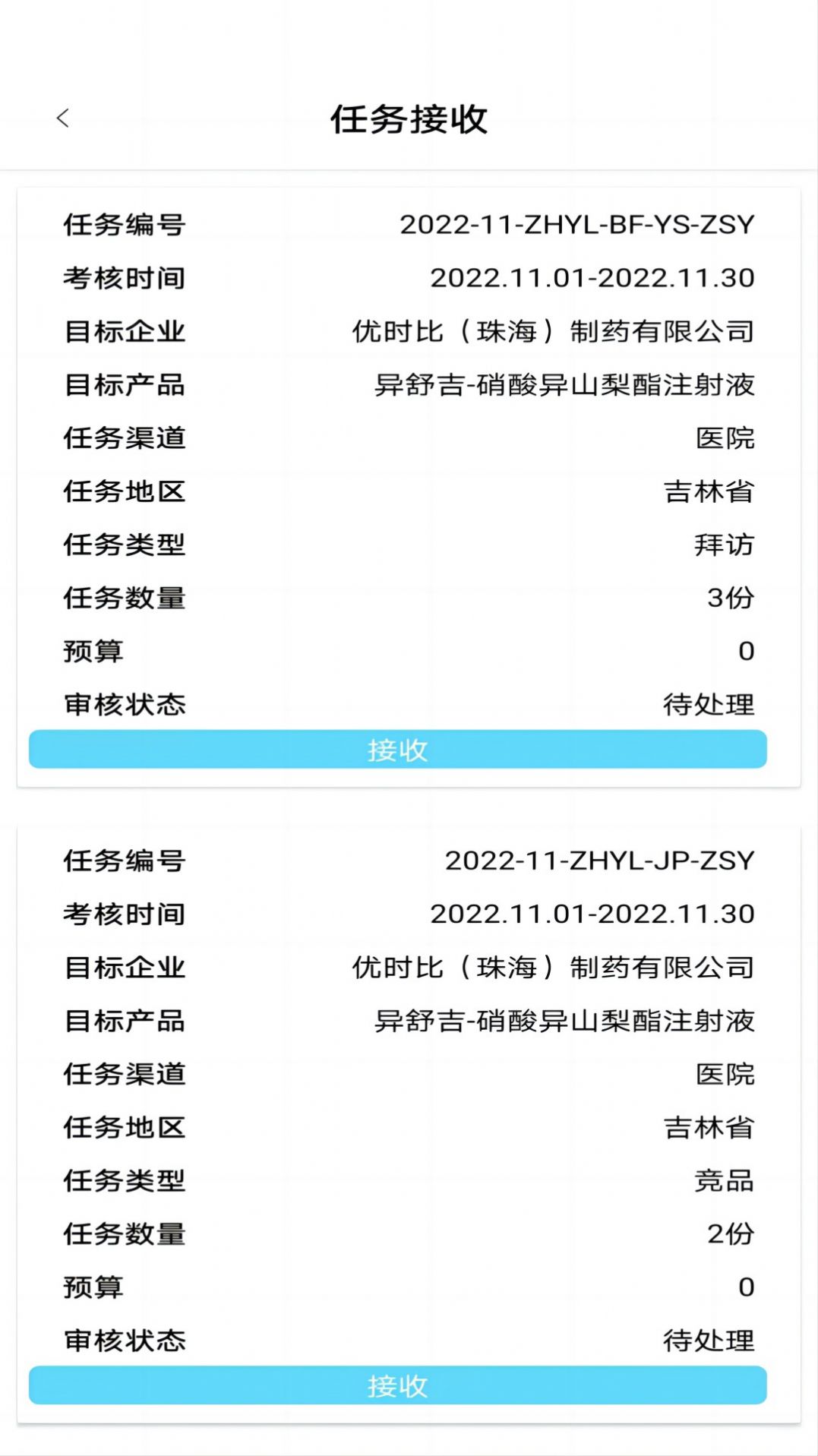Click task number 2022-11-ZHYL-JP-ZSY
This screenshot has width=818, height=1456.
[x=600, y=861]
